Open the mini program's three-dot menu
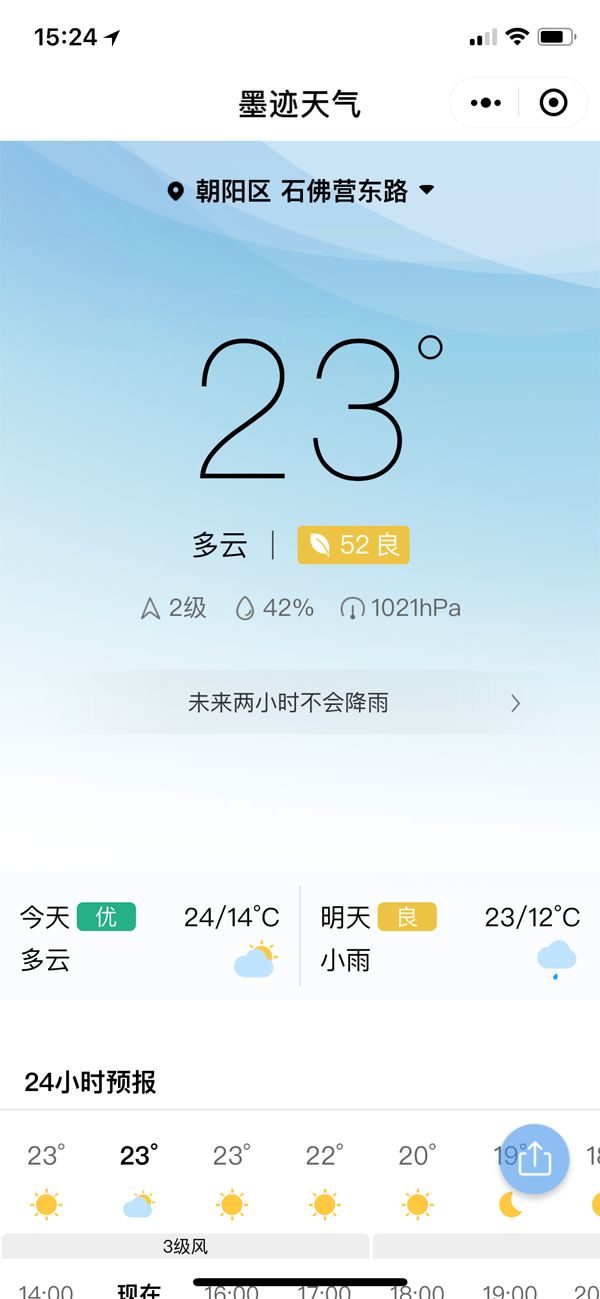Image resolution: width=600 pixels, height=1299 pixels. (x=486, y=103)
